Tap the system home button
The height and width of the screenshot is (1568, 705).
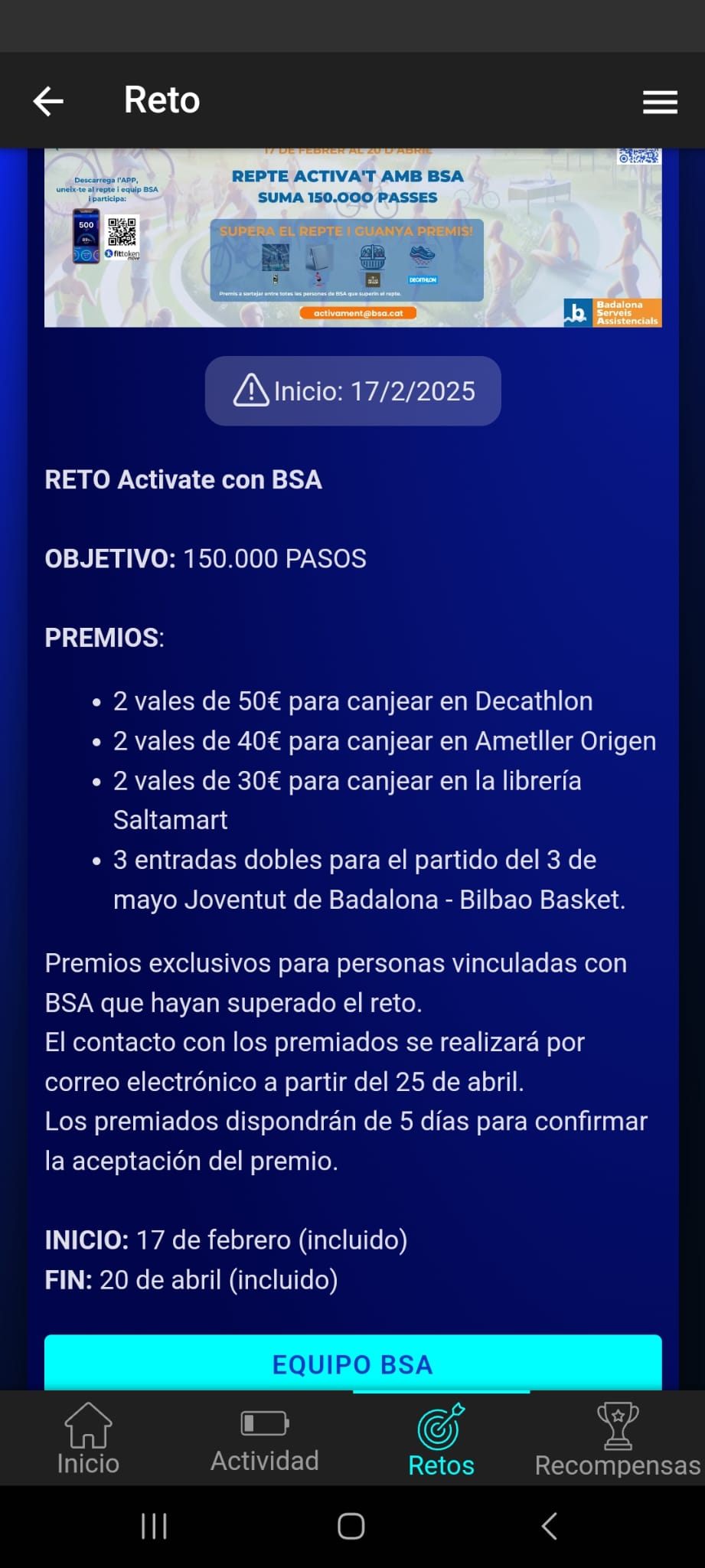pyautogui.click(x=351, y=1527)
